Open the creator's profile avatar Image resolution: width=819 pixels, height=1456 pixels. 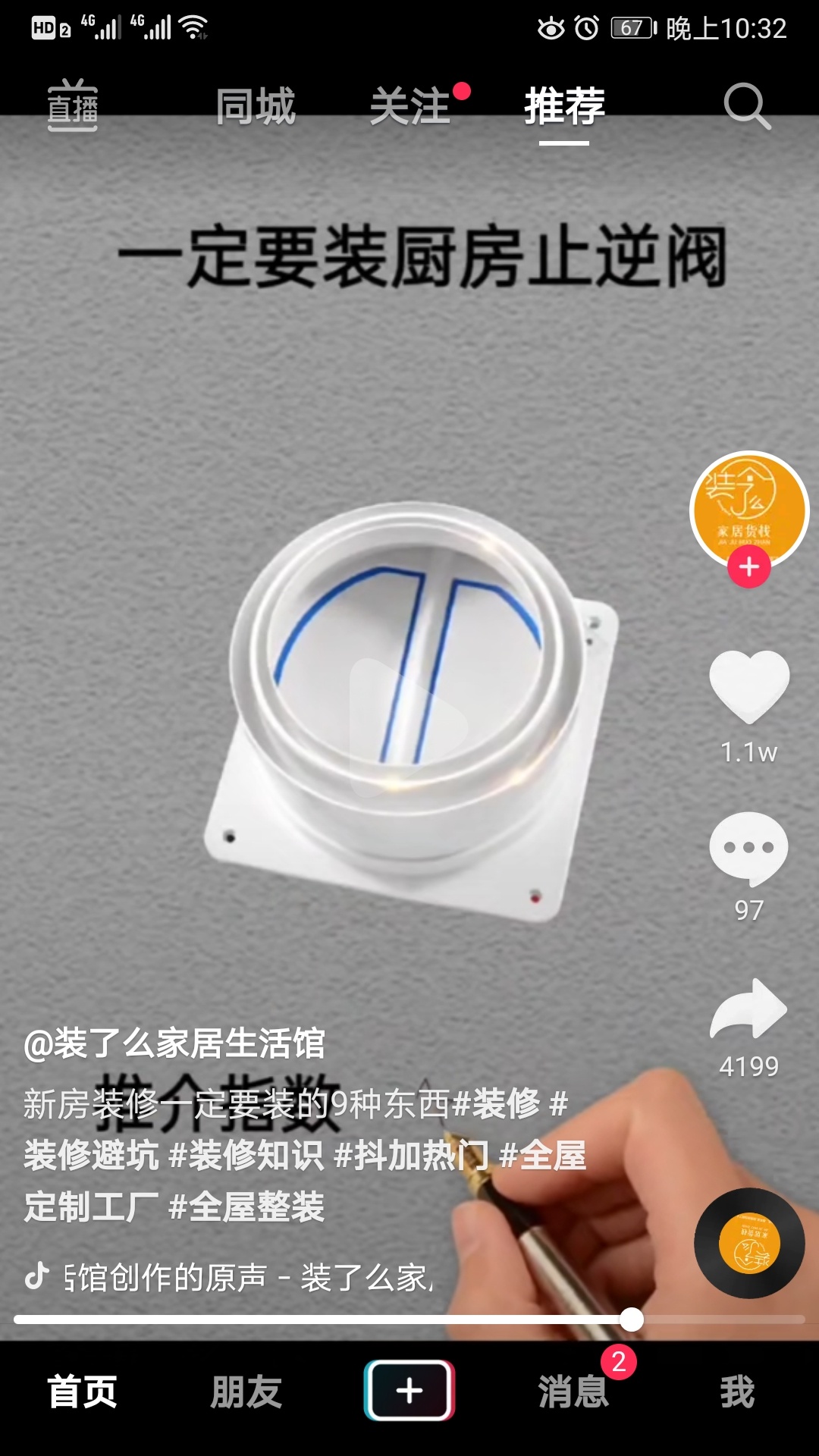click(748, 510)
